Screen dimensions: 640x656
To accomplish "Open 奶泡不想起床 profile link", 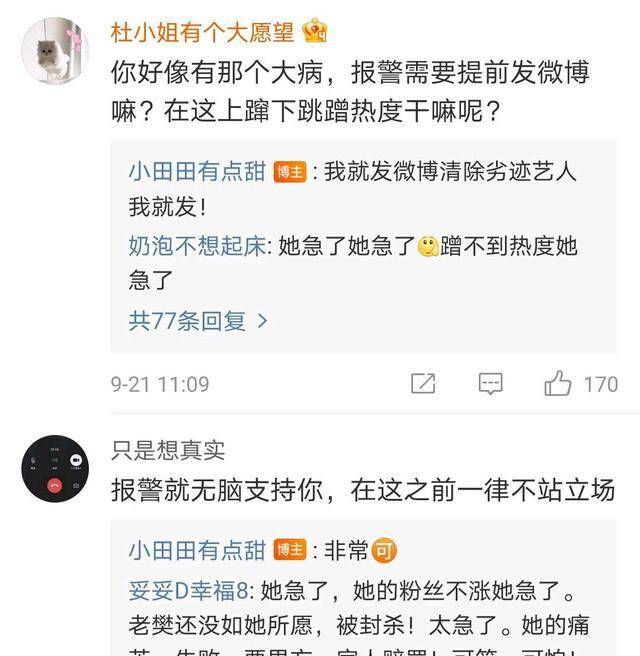I will click(x=196, y=246).
